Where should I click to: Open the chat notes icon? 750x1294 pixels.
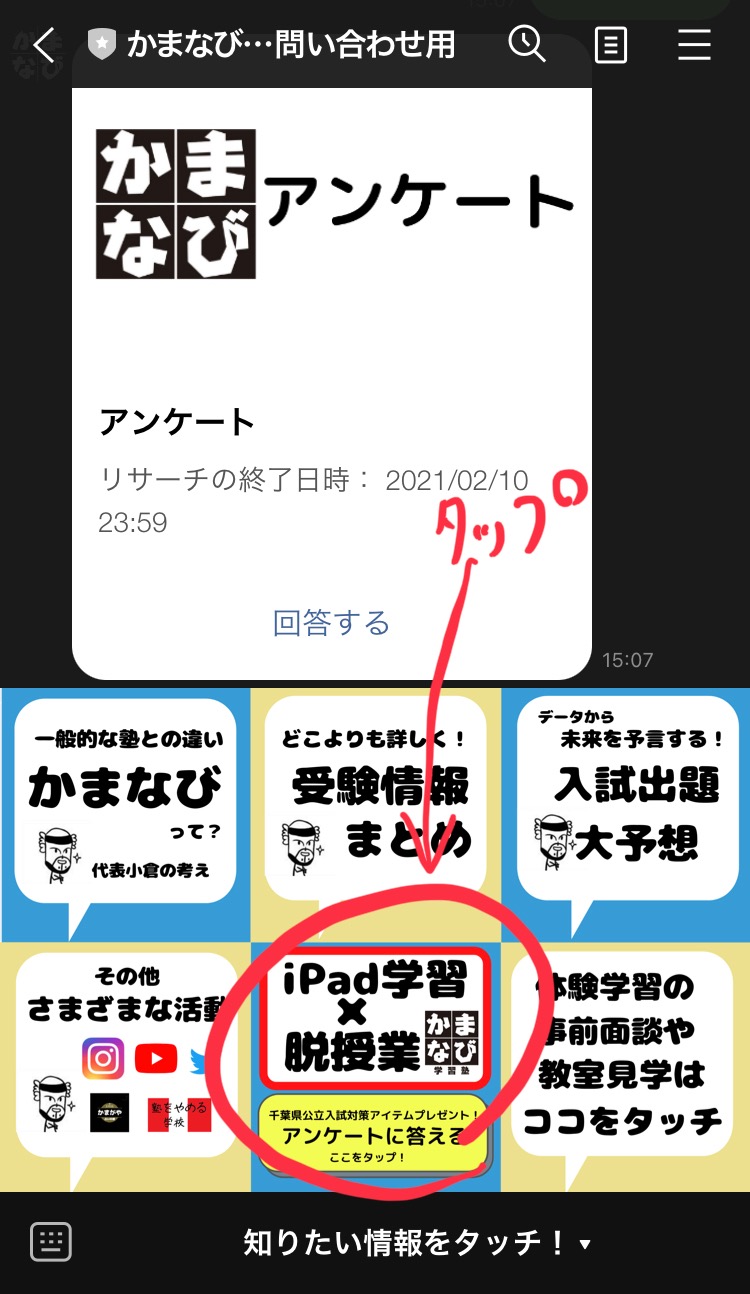coord(611,45)
